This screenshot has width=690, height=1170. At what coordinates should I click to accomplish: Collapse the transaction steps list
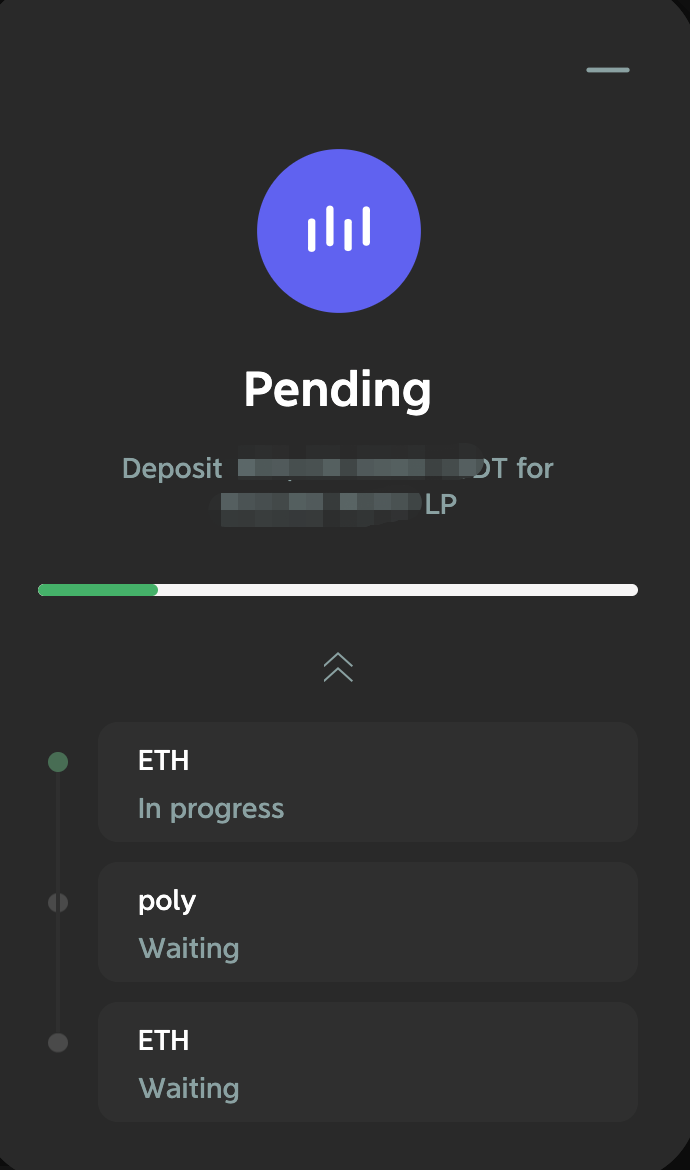[338, 667]
